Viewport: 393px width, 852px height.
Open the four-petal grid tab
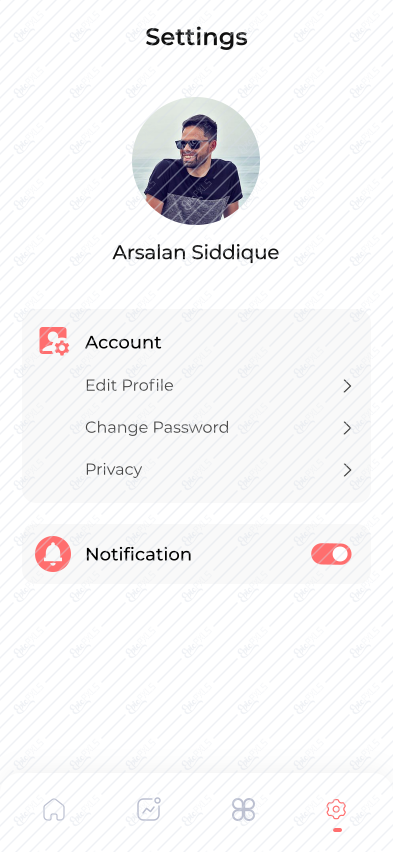point(243,810)
